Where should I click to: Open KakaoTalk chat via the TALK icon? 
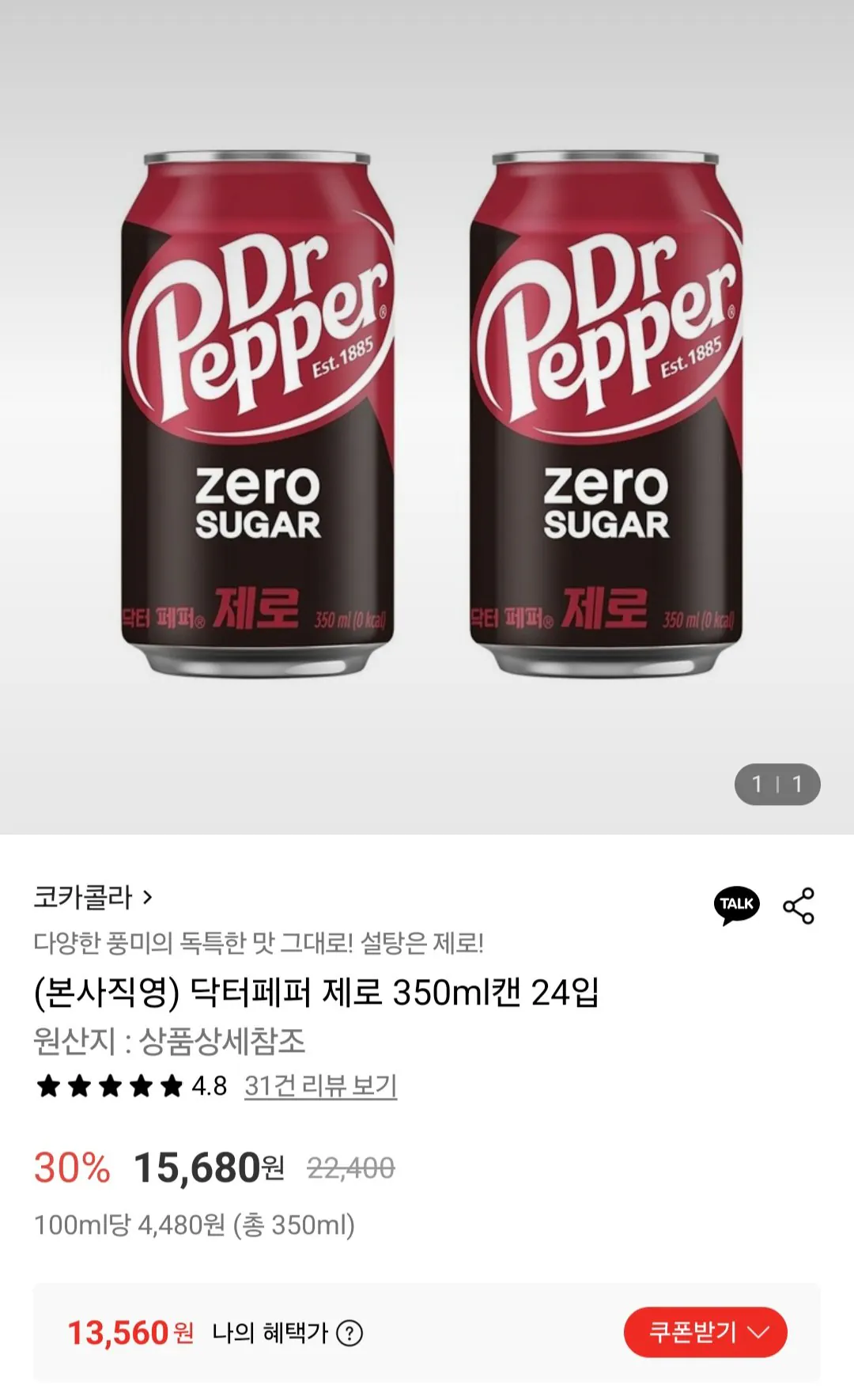coord(736,904)
